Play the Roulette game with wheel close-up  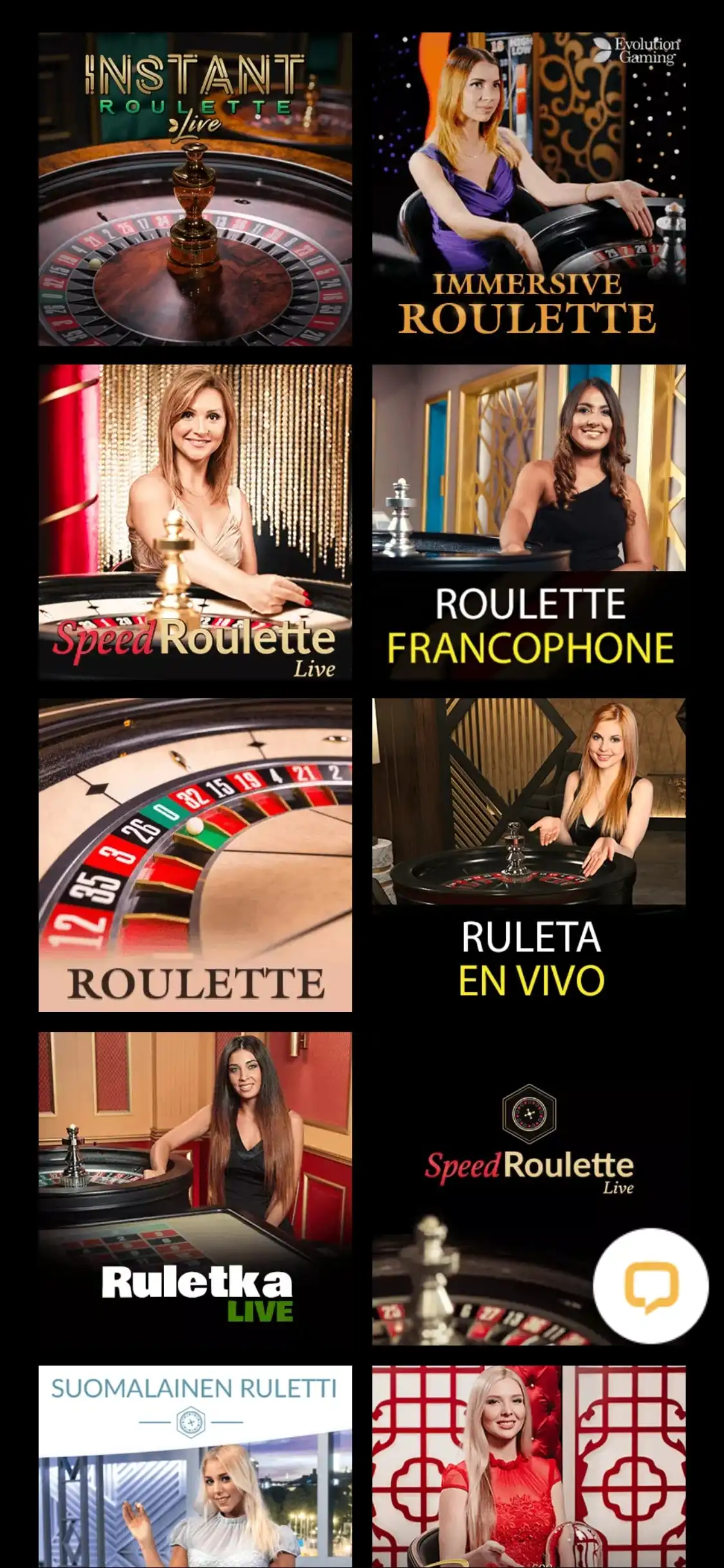click(195, 855)
